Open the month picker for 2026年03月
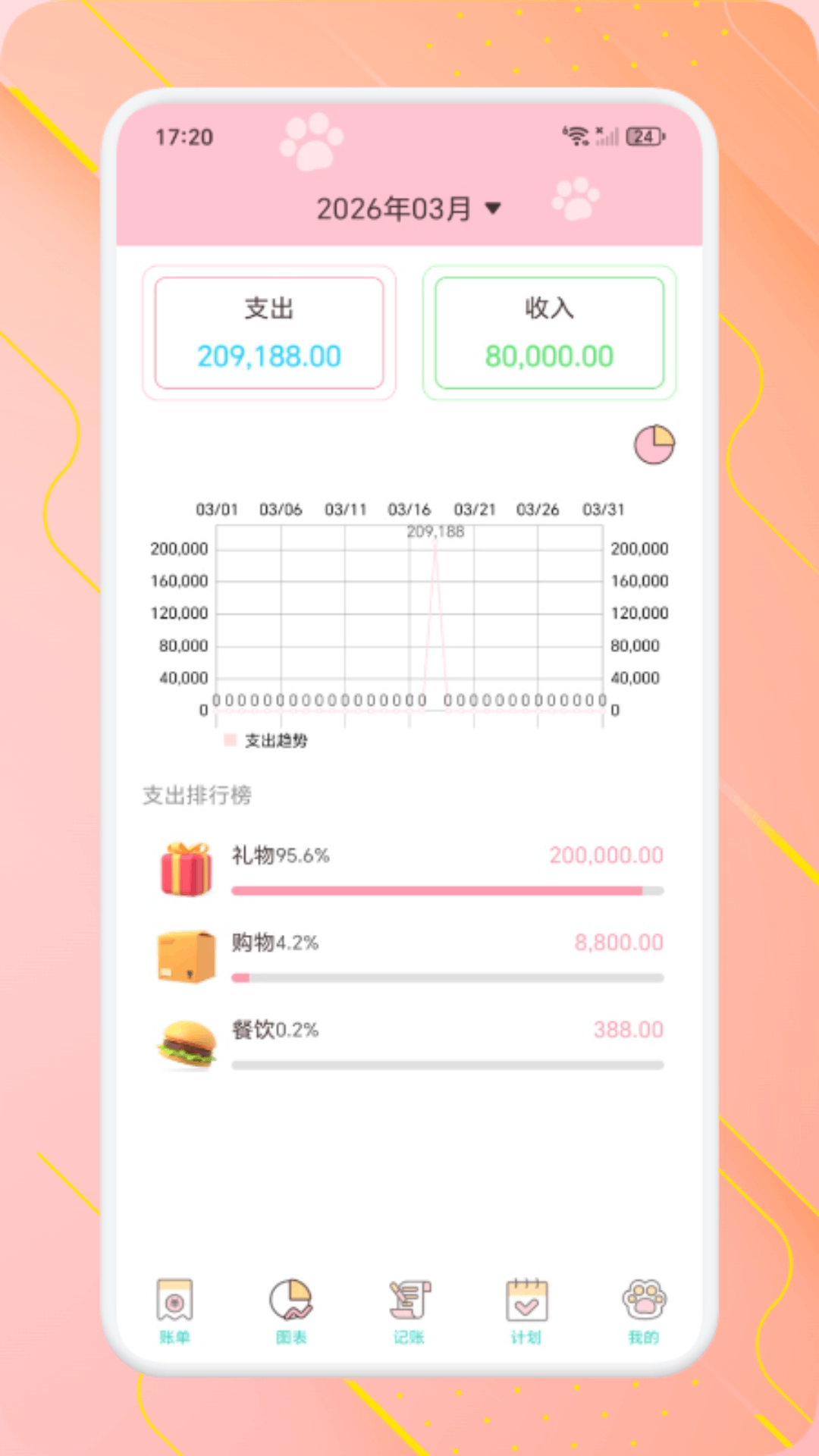Viewport: 819px width, 1456px height. click(x=397, y=205)
